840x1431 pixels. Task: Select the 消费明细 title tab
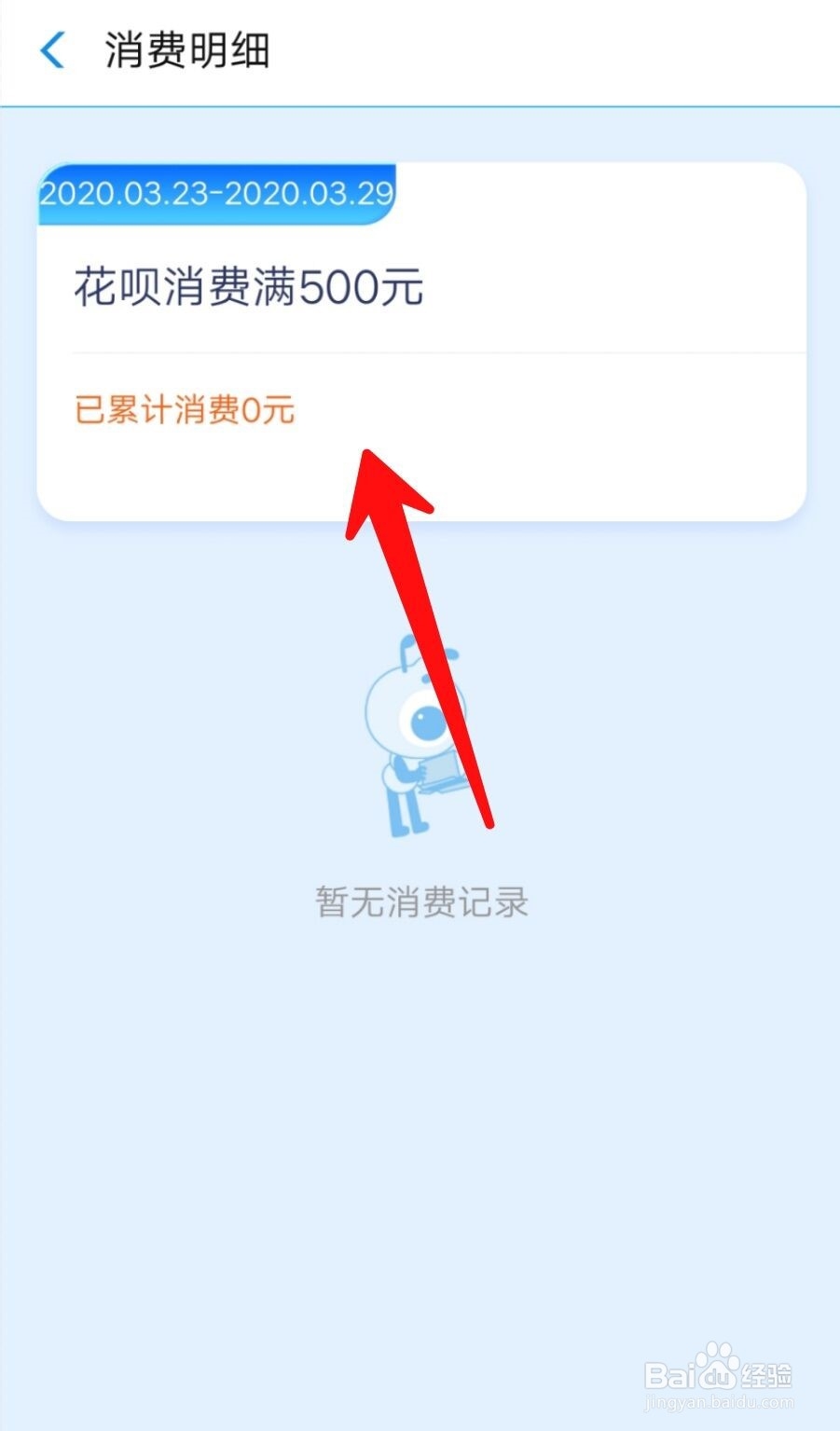[x=186, y=50]
